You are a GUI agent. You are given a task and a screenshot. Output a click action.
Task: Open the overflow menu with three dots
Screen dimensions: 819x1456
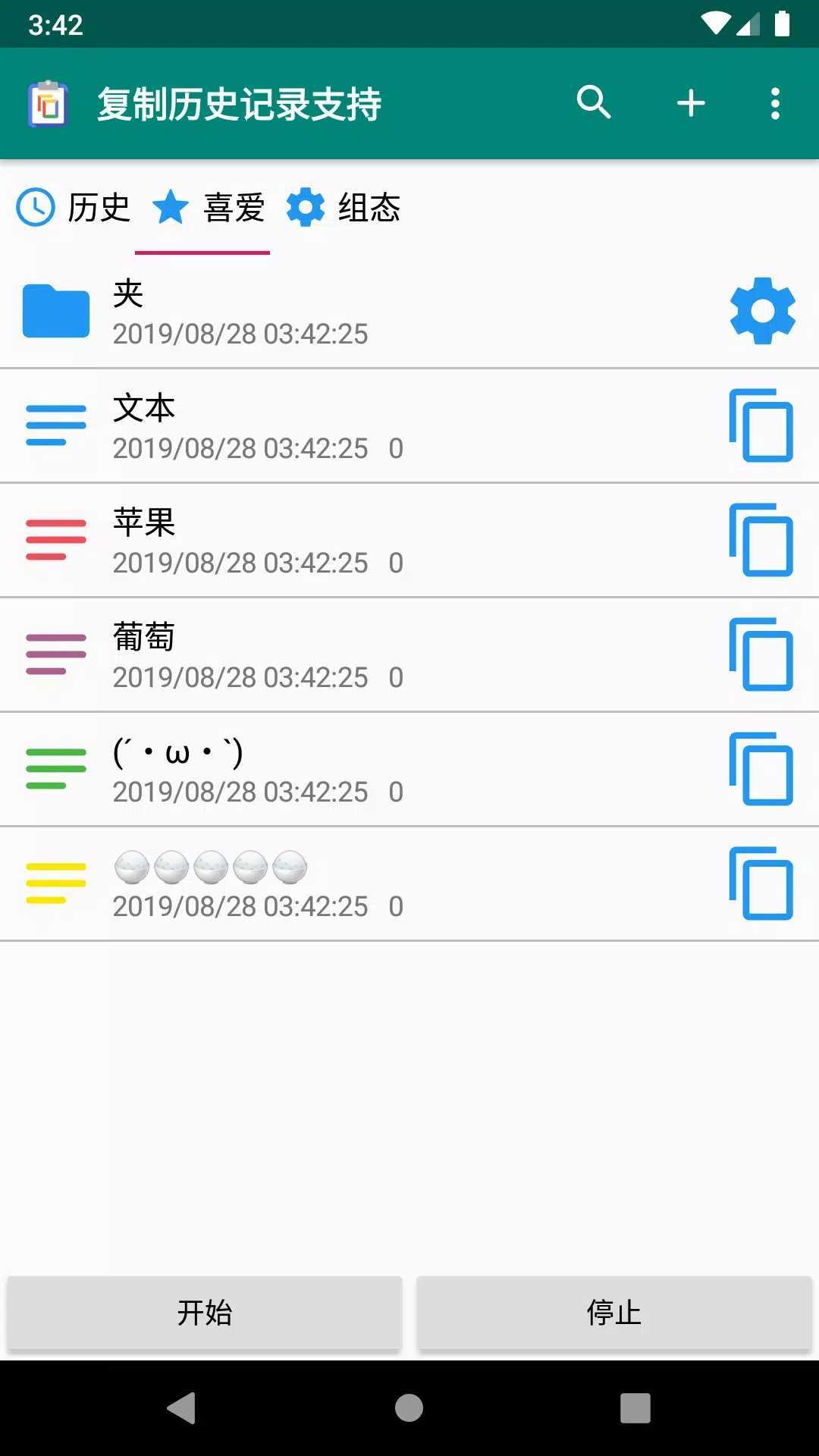pos(774,103)
